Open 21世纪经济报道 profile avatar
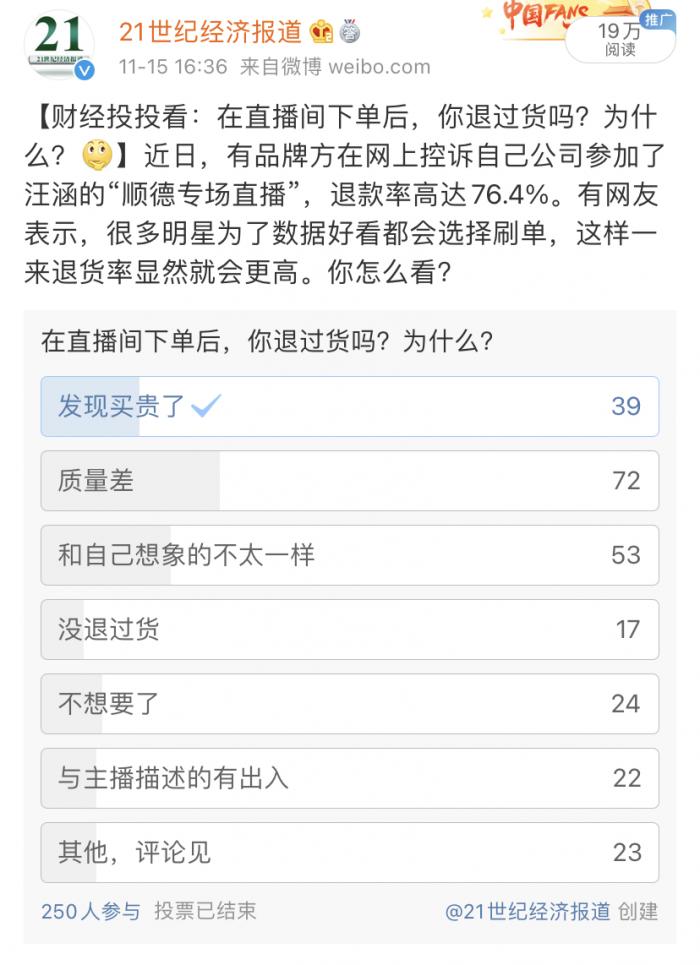The width and height of the screenshot is (700, 965). [58, 45]
